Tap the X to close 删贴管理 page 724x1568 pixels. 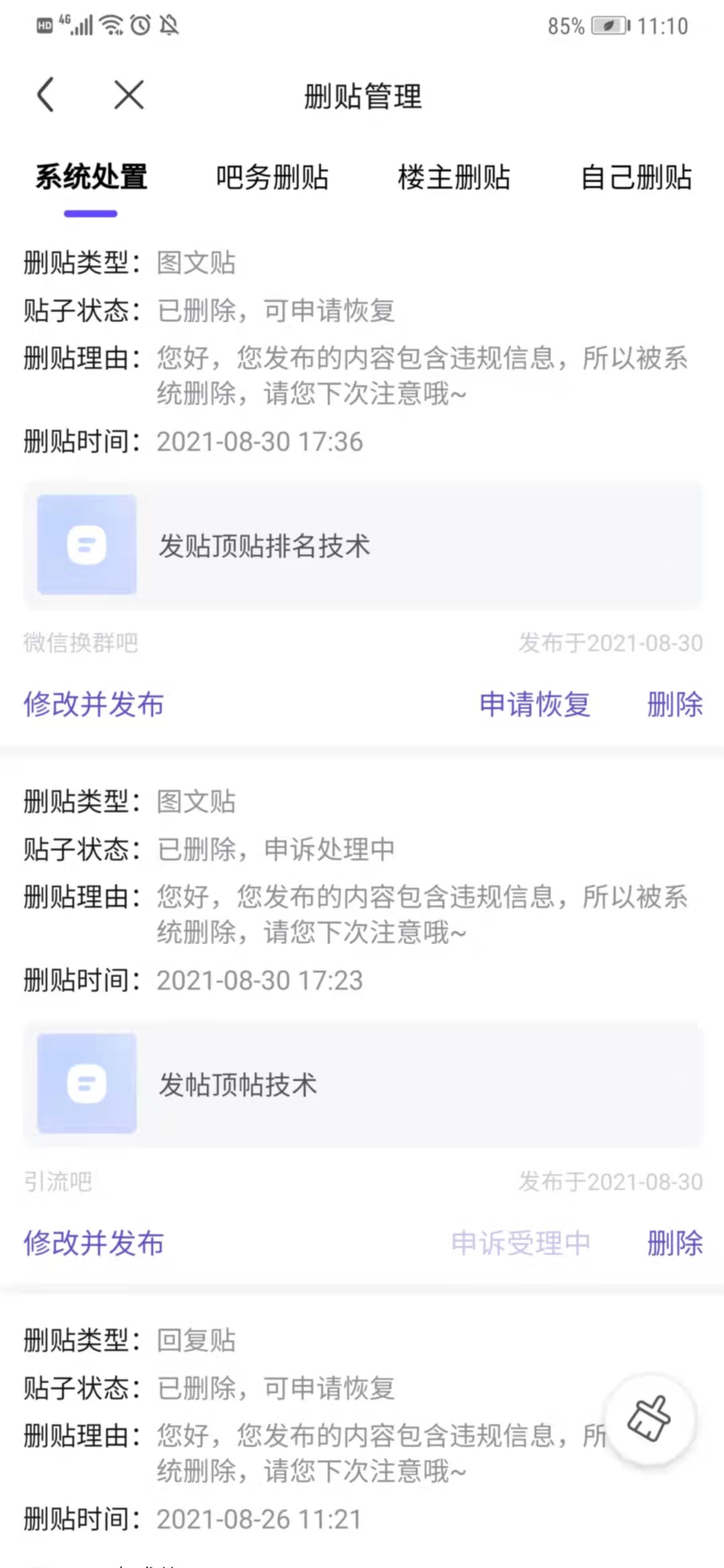(x=128, y=94)
